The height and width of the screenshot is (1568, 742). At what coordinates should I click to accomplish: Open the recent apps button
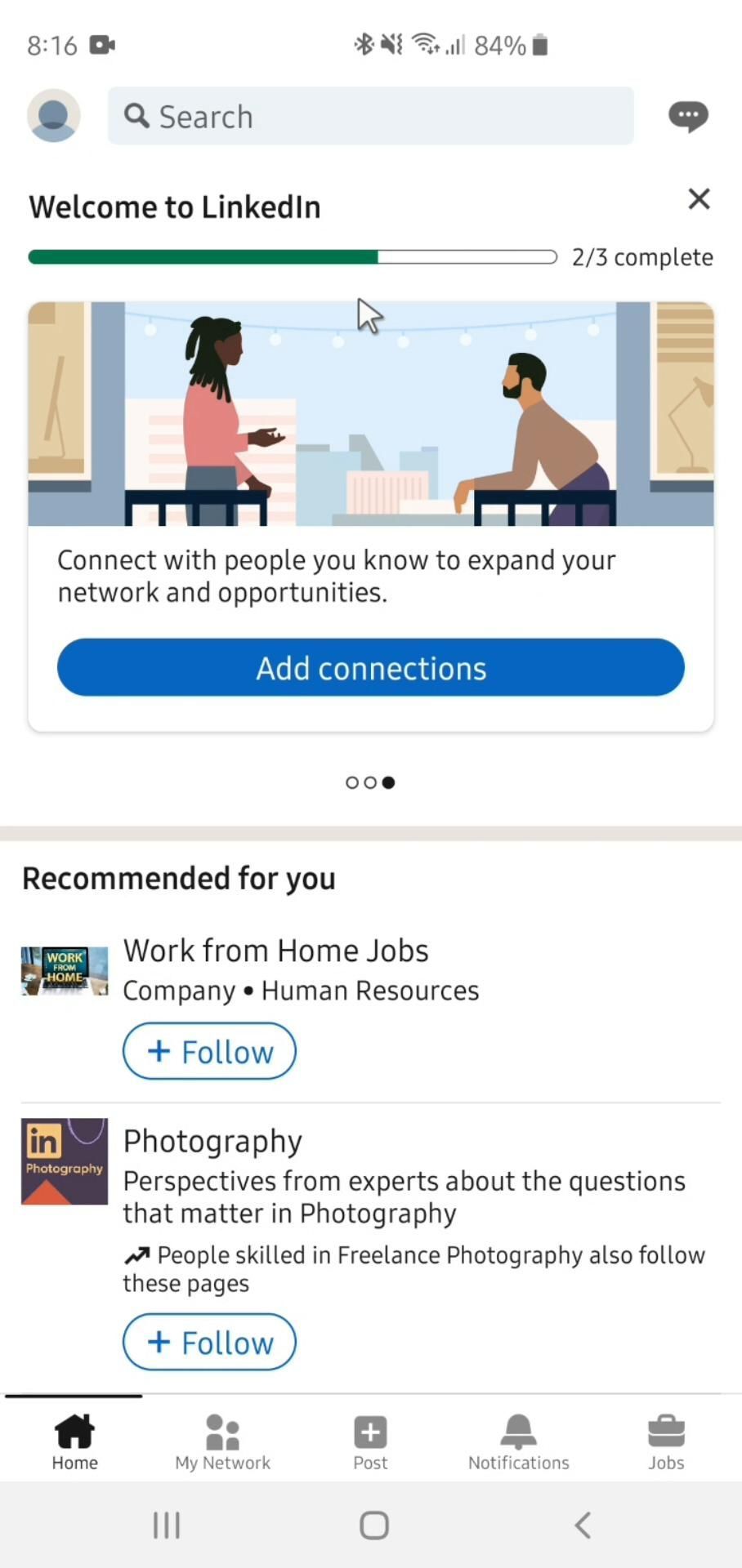[167, 1525]
